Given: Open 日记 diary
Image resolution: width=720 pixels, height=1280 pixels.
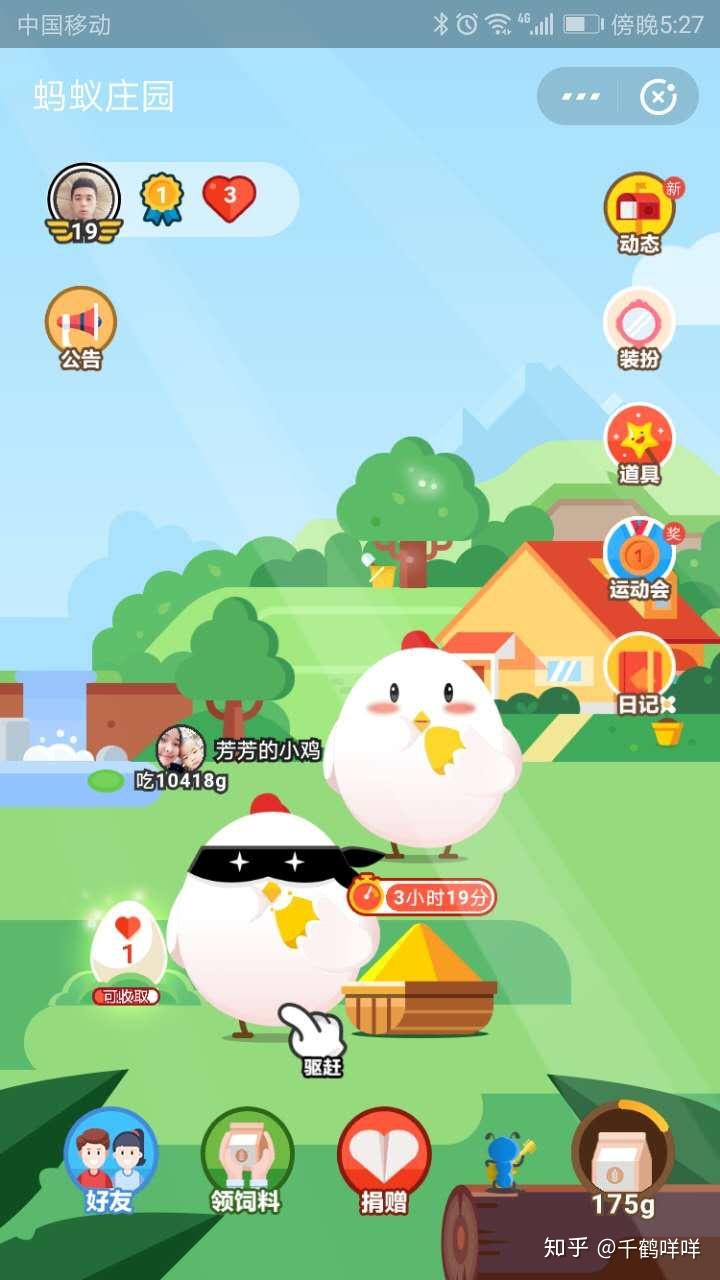Looking at the screenshot, I should tap(639, 675).
